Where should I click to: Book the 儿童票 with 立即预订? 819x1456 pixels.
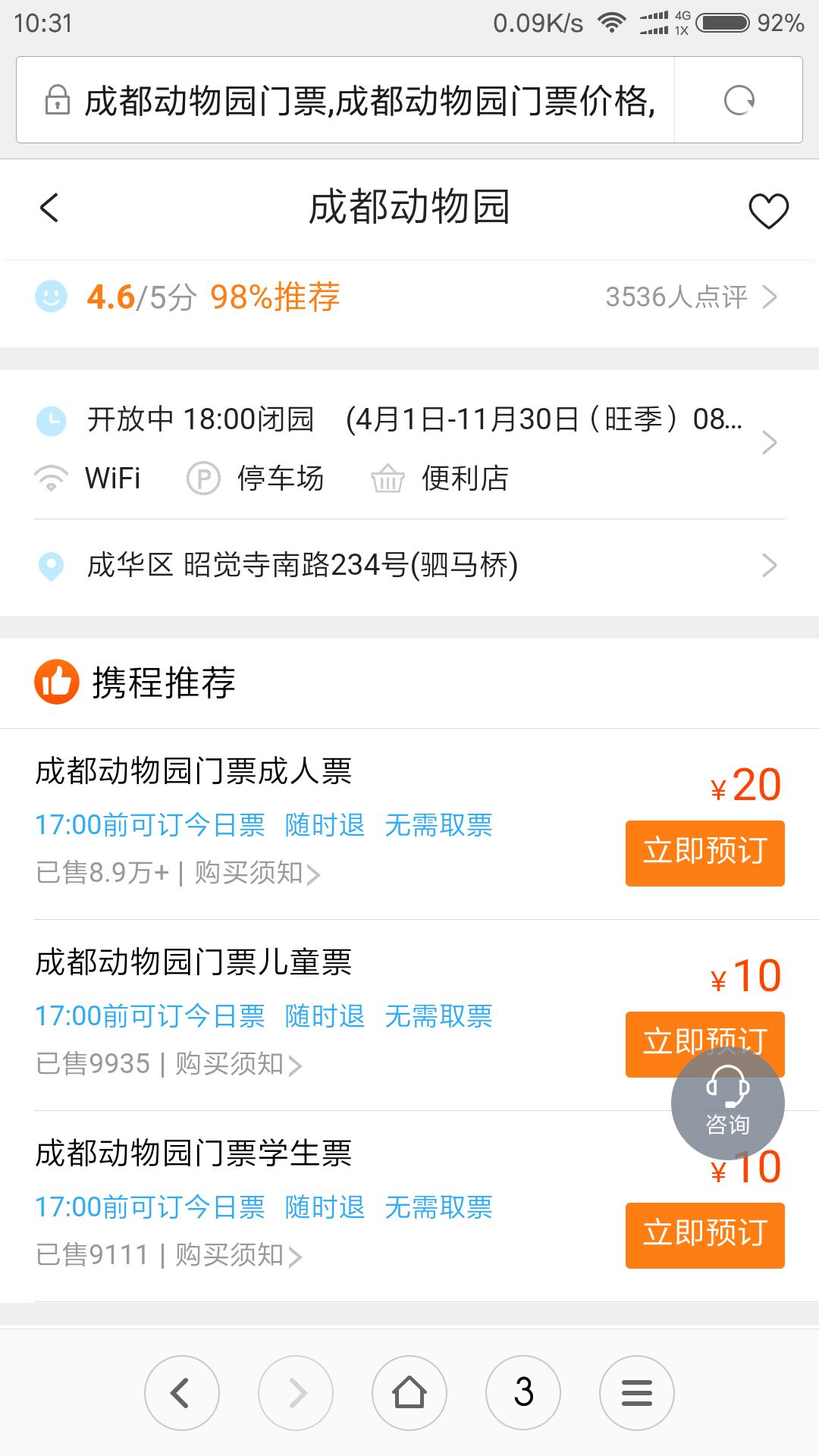(704, 1033)
